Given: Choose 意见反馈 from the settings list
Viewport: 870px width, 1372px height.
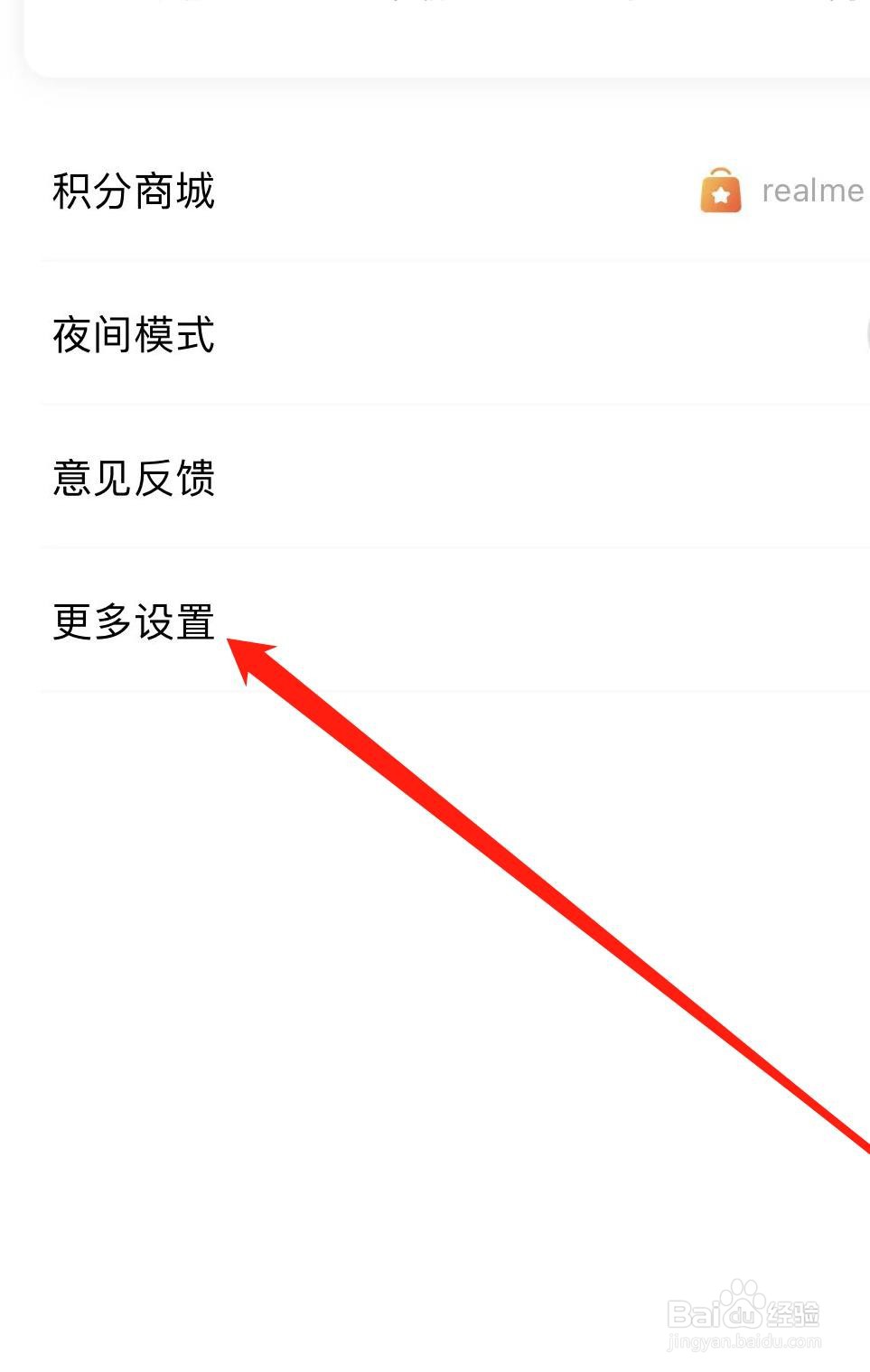Looking at the screenshot, I should click(x=133, y=480).
